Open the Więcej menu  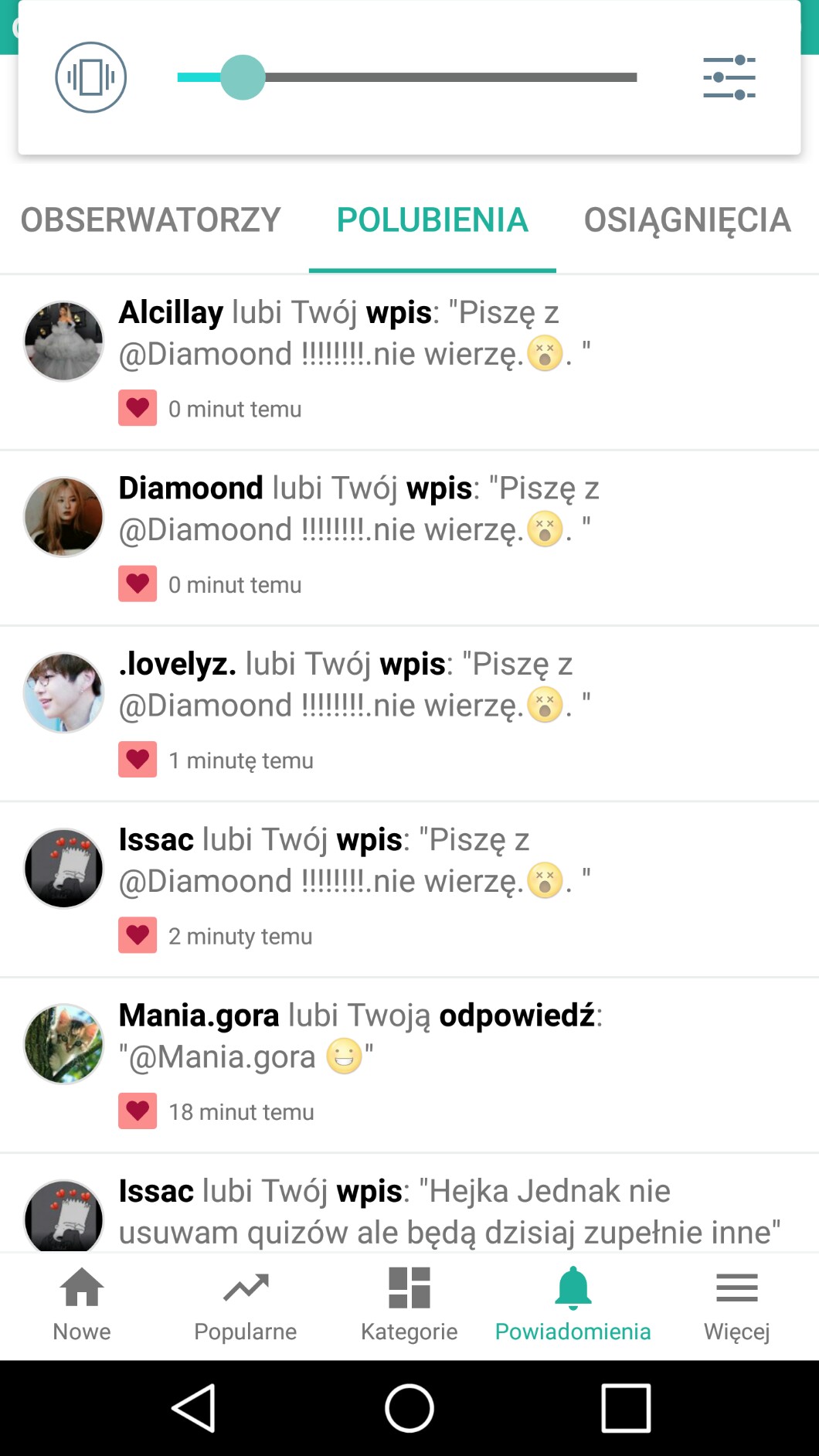point(736,1305)
